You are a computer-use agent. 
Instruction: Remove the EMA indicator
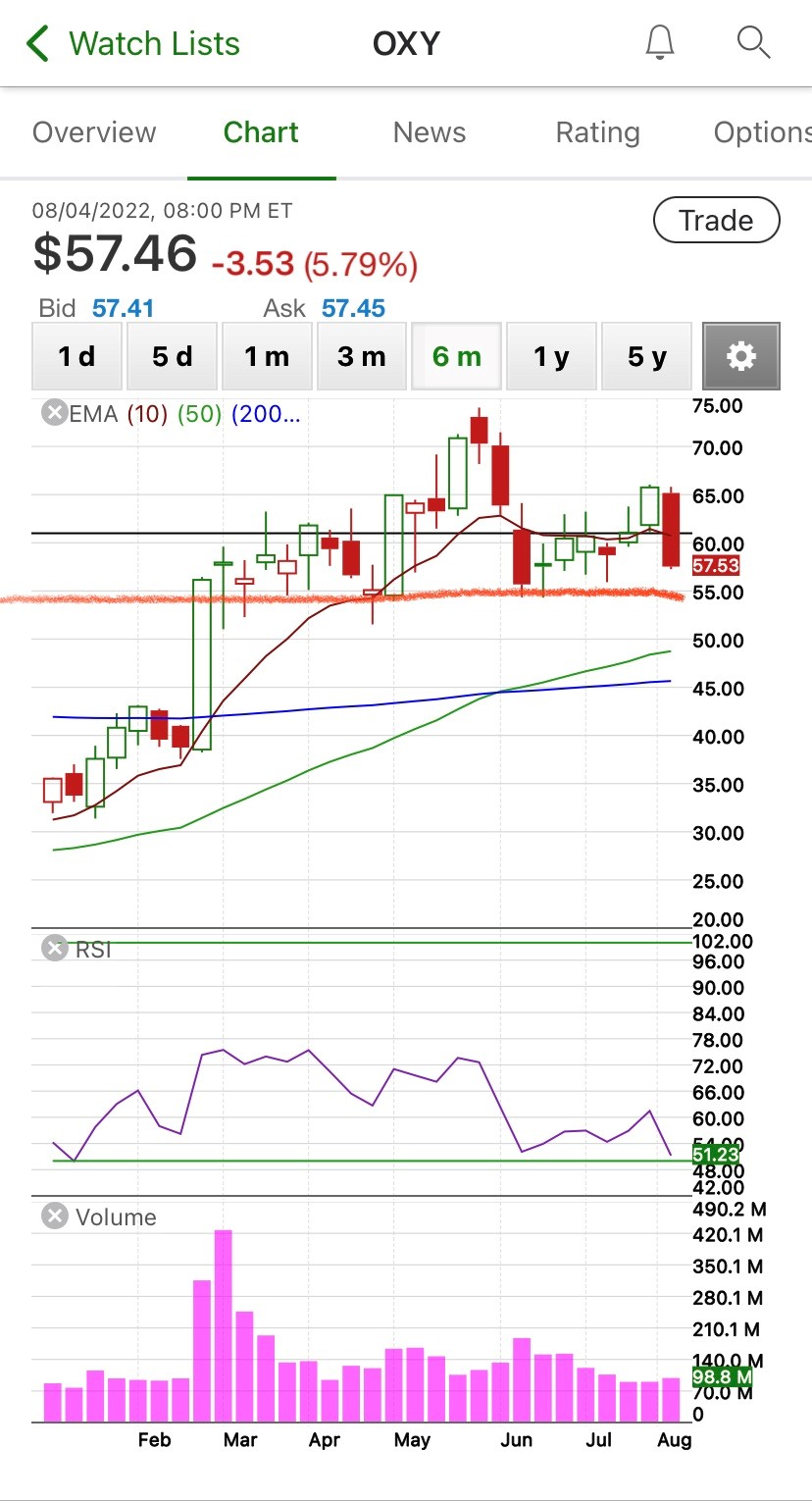coord(54,413)
